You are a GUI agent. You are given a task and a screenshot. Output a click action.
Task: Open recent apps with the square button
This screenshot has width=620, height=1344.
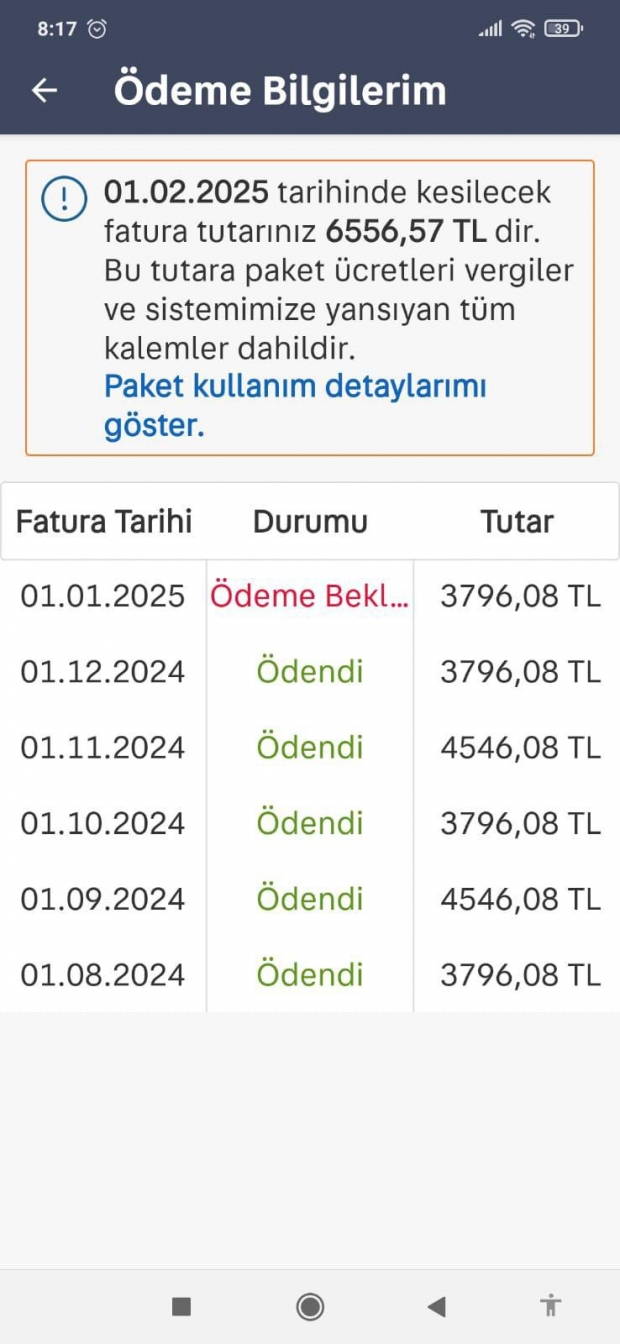181,1306
